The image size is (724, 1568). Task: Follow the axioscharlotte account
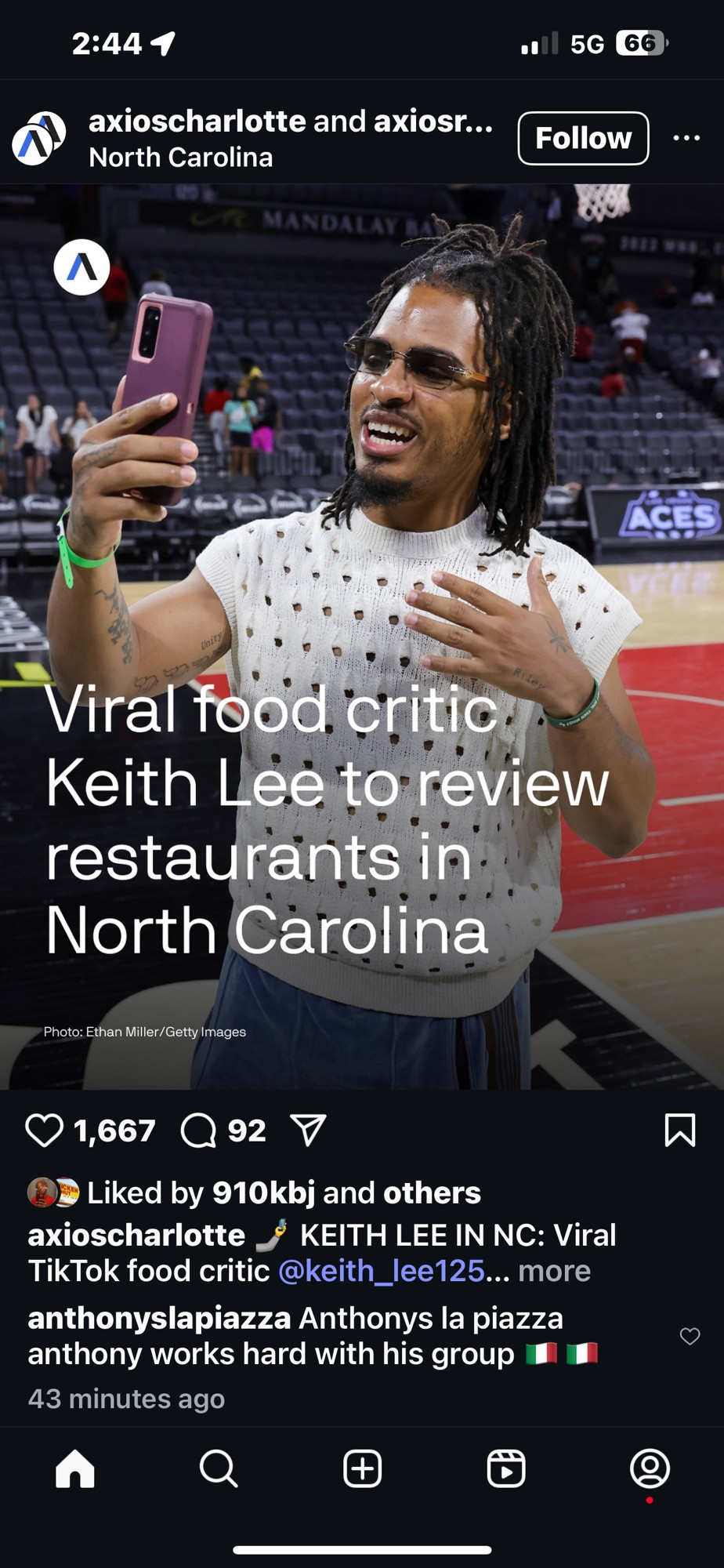[x=583, y=138]
